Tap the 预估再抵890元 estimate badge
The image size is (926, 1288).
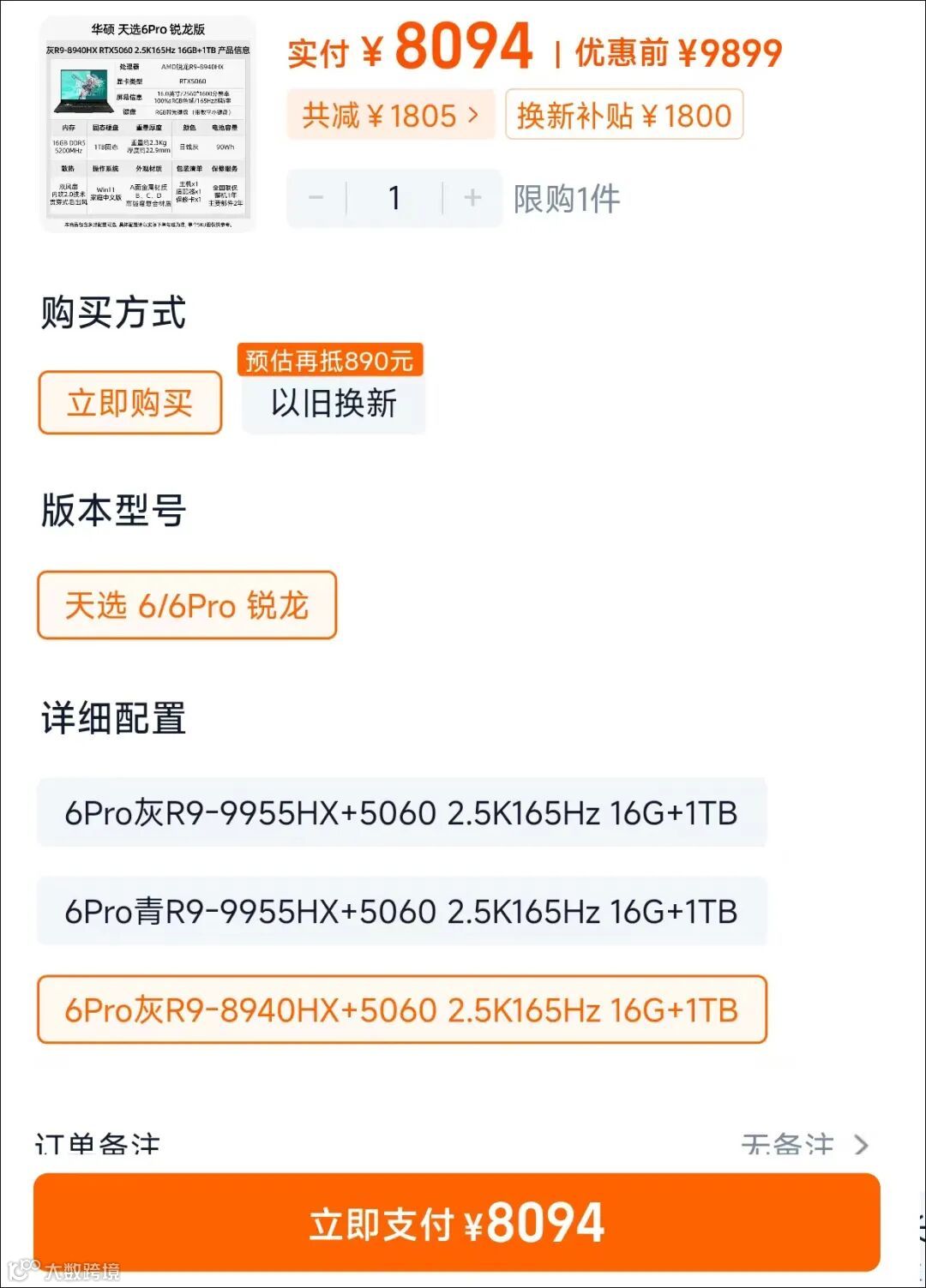click(x=329, y=361)
